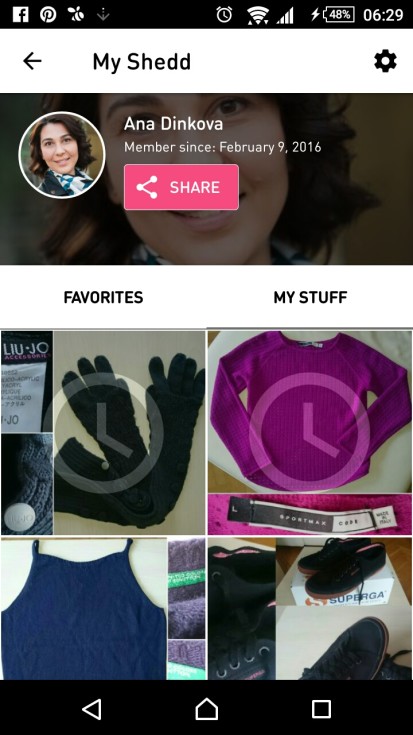The image size is (413, 735).
Task: Open the black Liu Jo gloves item
Action: [103, 433]
